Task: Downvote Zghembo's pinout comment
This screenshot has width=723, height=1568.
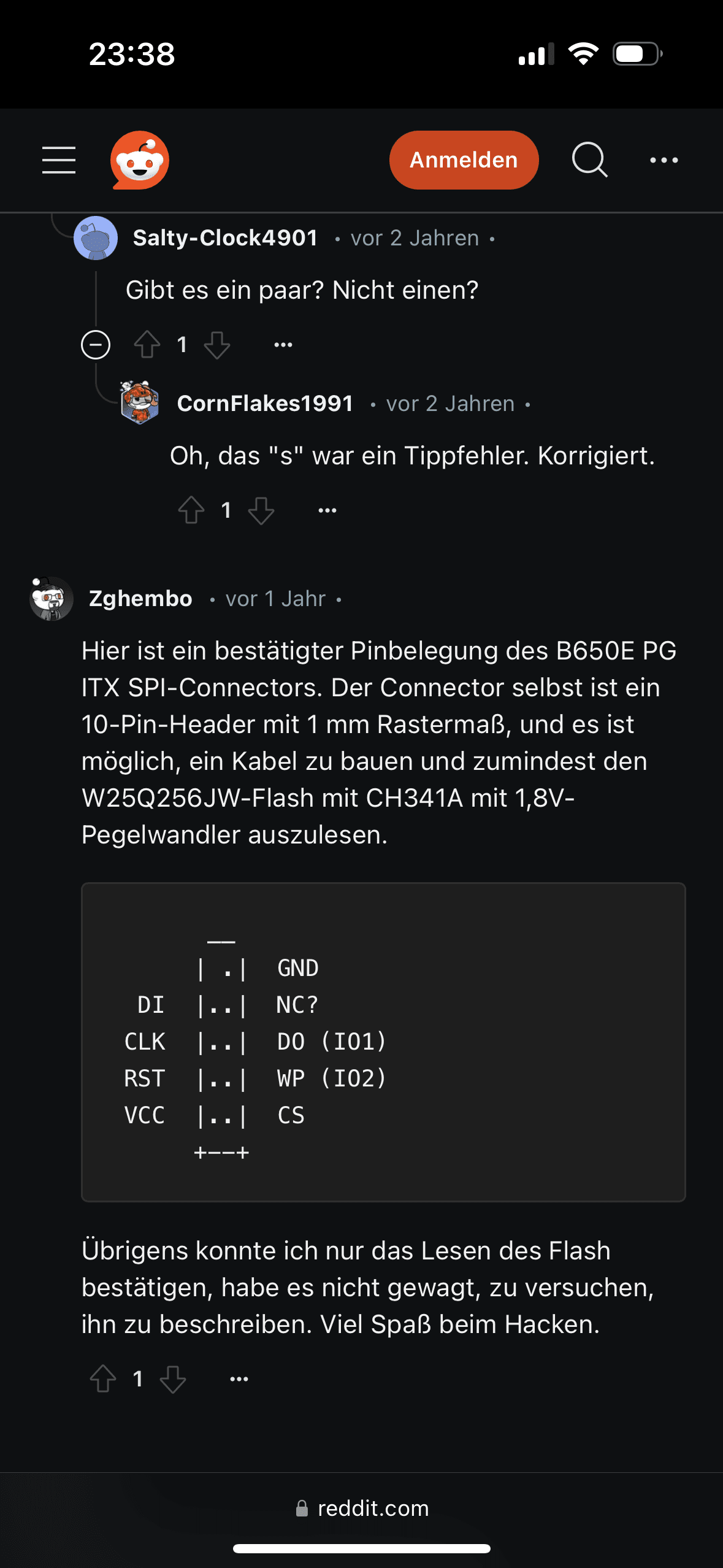Action: click(x=173, y=1379)
